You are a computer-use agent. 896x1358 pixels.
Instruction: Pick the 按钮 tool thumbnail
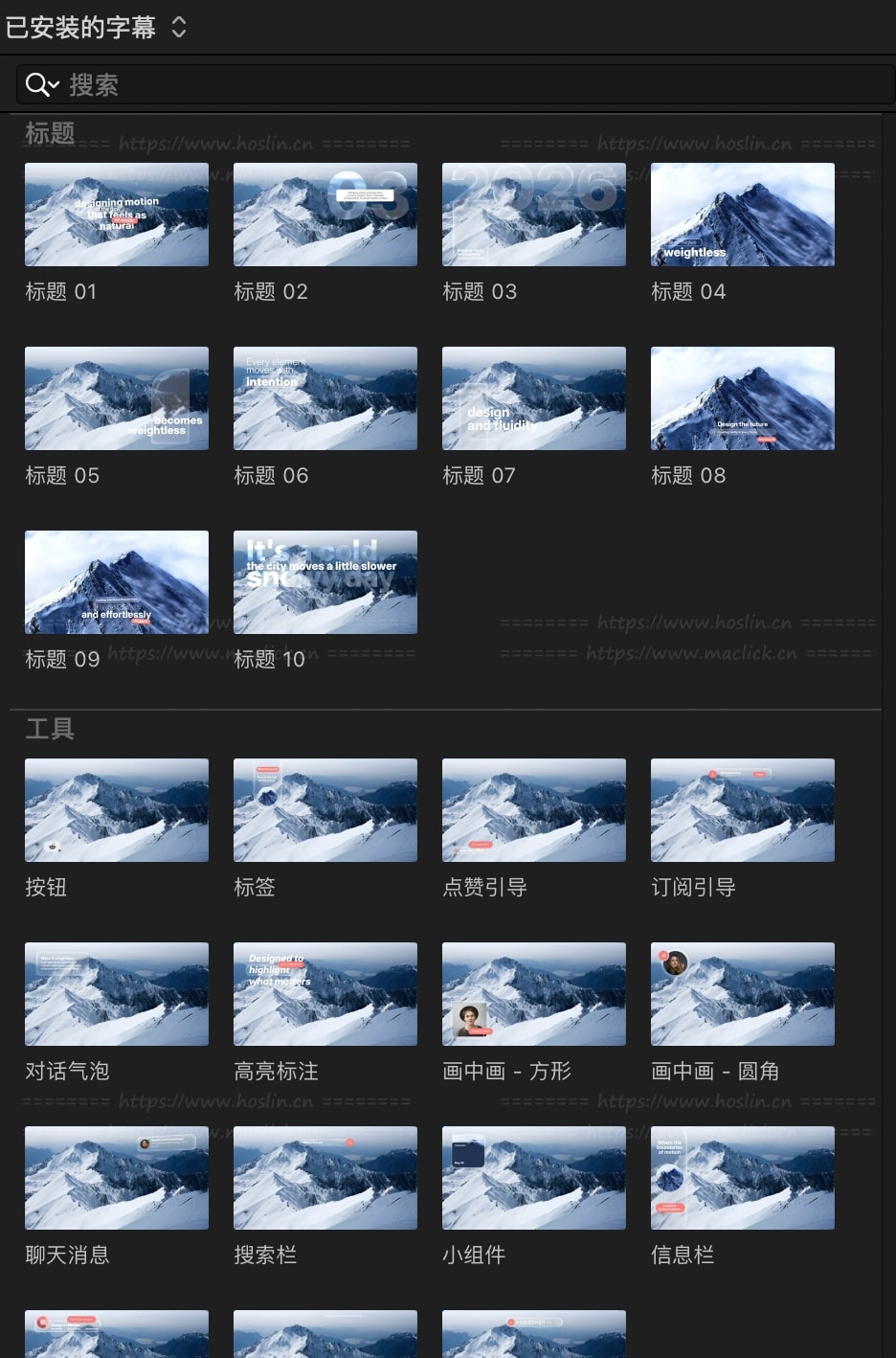coord(117,810)
